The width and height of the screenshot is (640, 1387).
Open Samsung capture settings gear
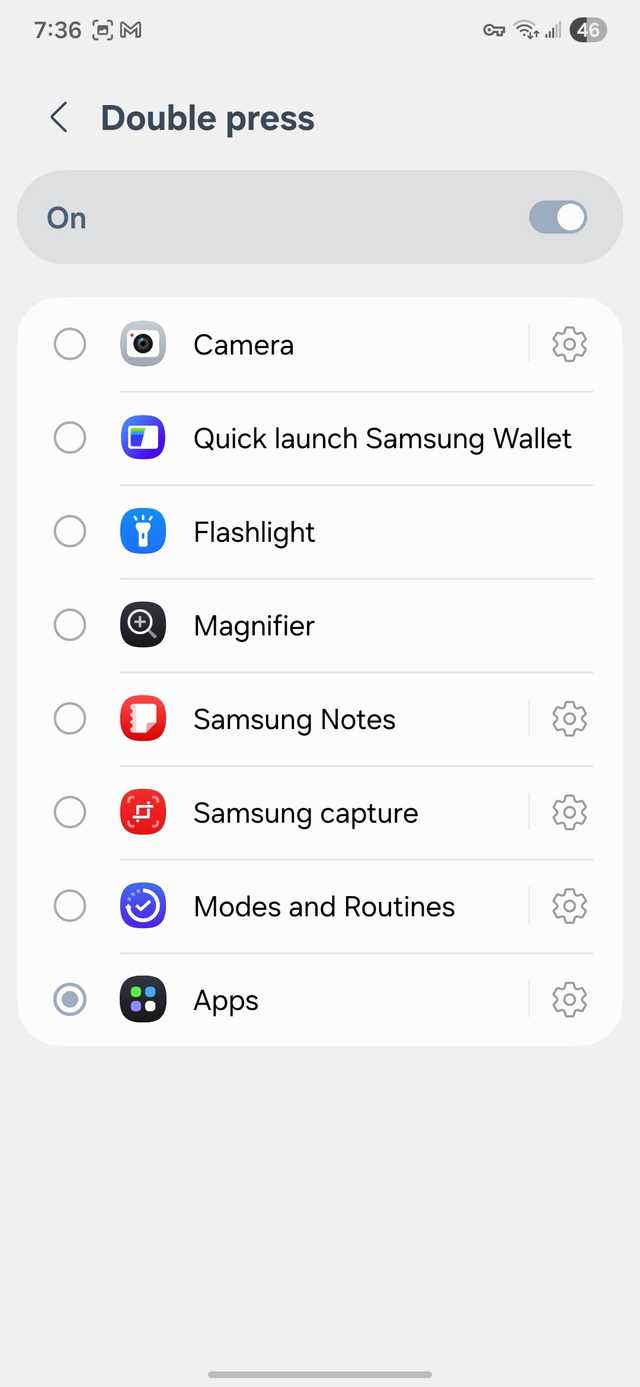click(x=569, y=813)
